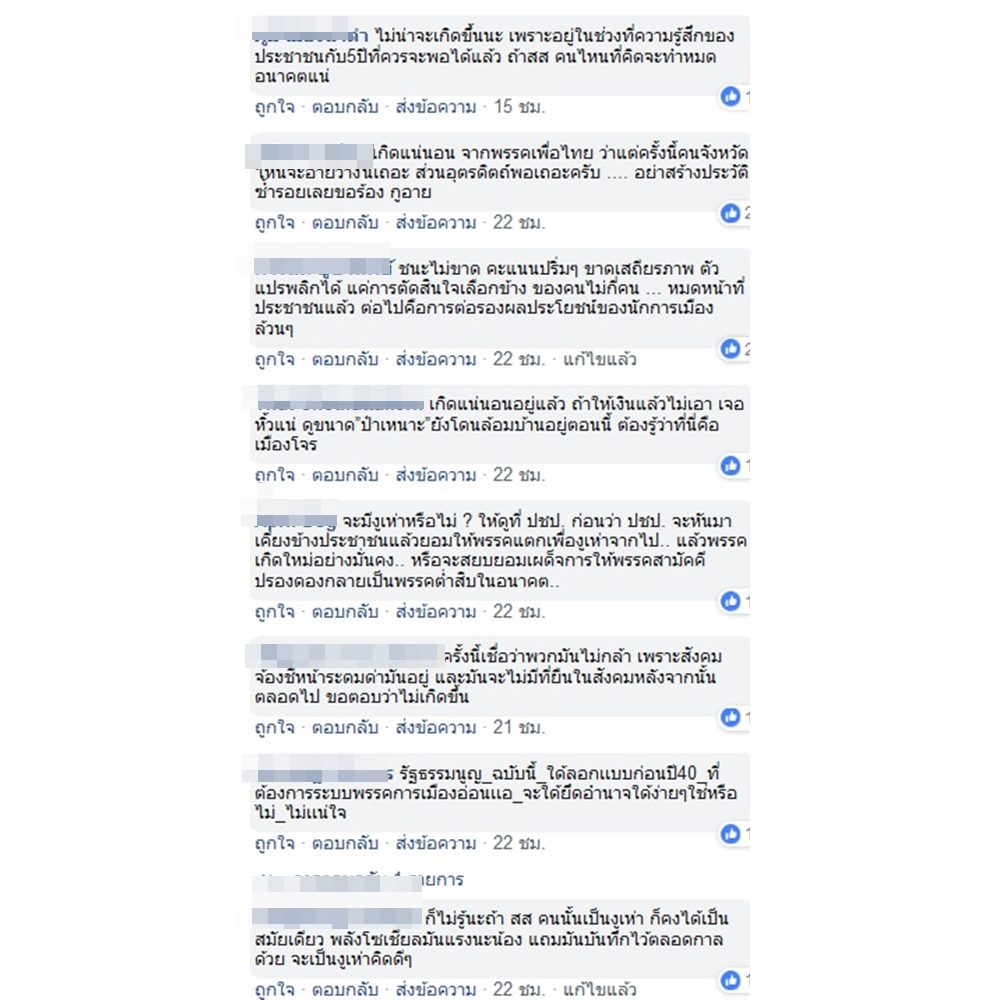Open like reactions on the พรรคเพื่อไทย comment

731,213
